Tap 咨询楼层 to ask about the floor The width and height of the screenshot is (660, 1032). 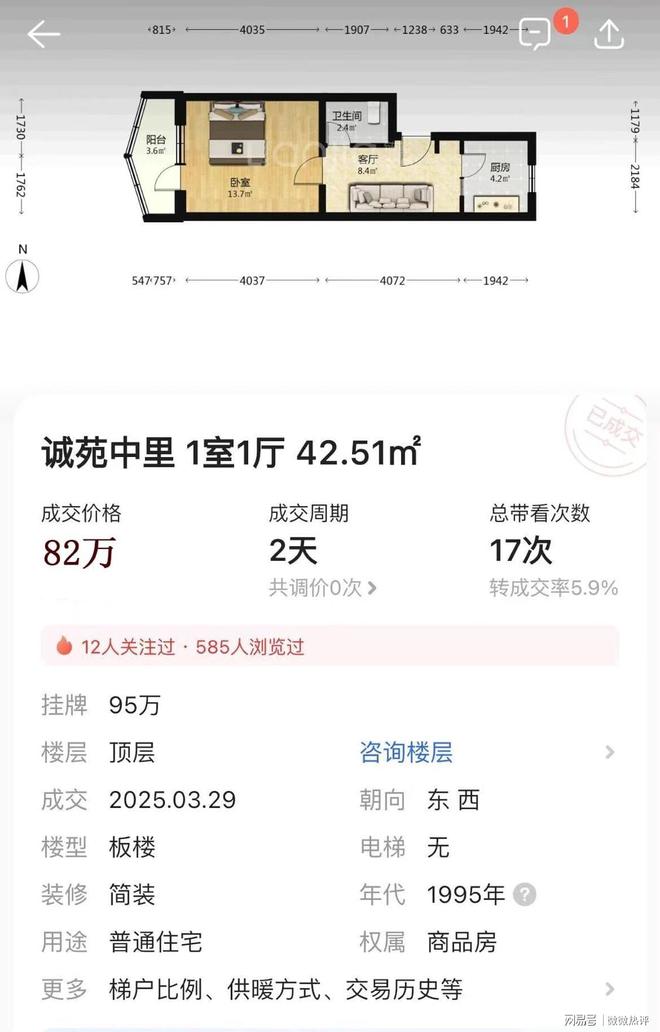(x=407, y=752)
